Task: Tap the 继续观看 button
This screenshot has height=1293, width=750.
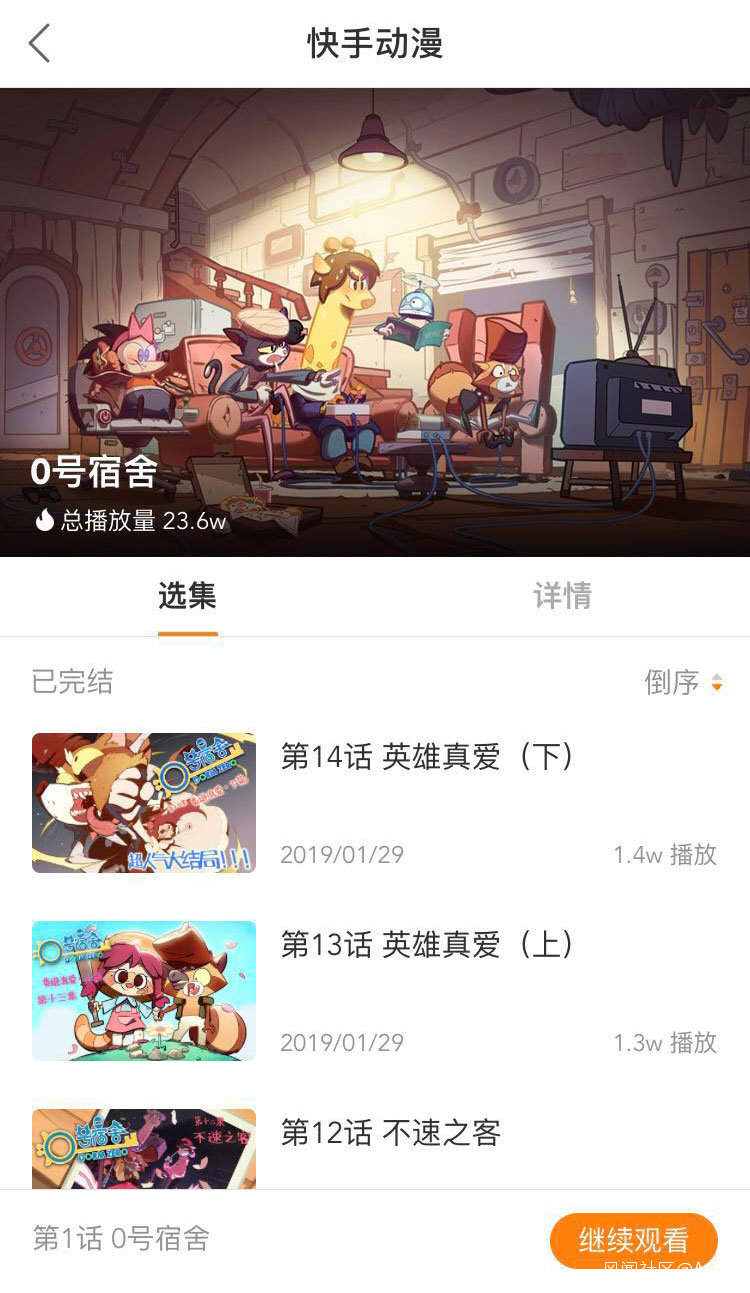Action: coord(633,1240)
